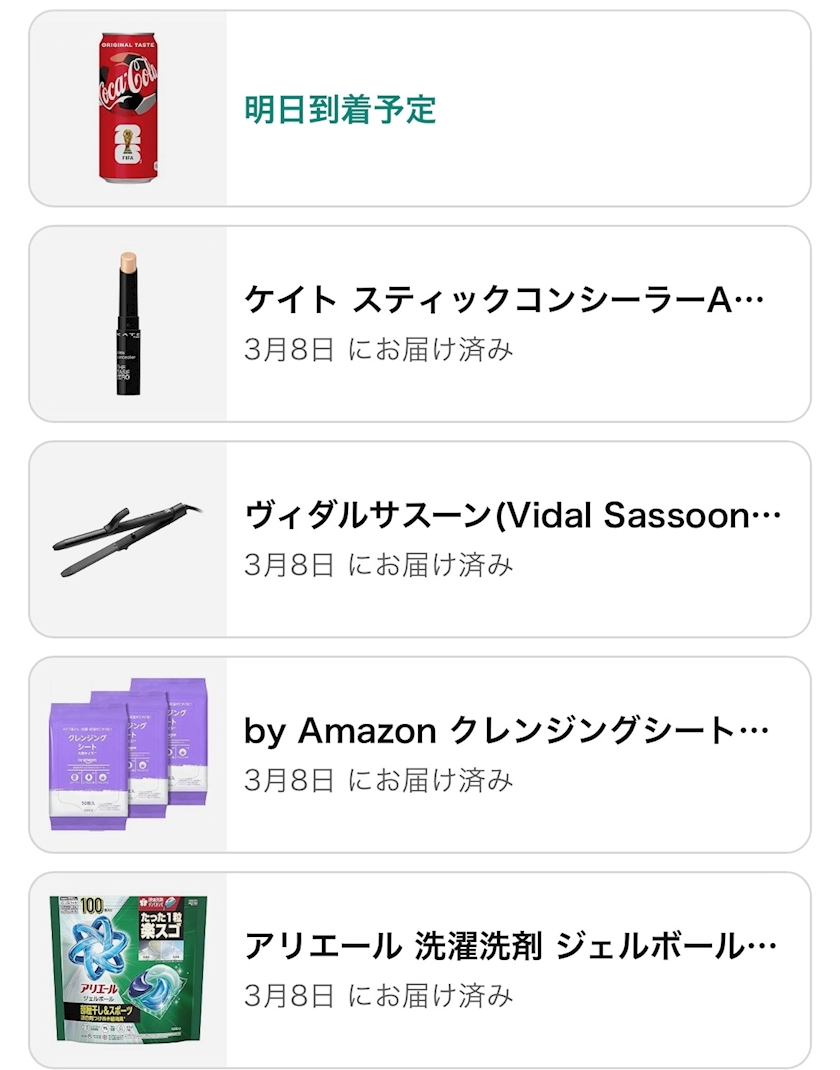Select the アリエール ジェルボール order card
This screenshot has width=840, height=1070.
[x=420, y=969]
